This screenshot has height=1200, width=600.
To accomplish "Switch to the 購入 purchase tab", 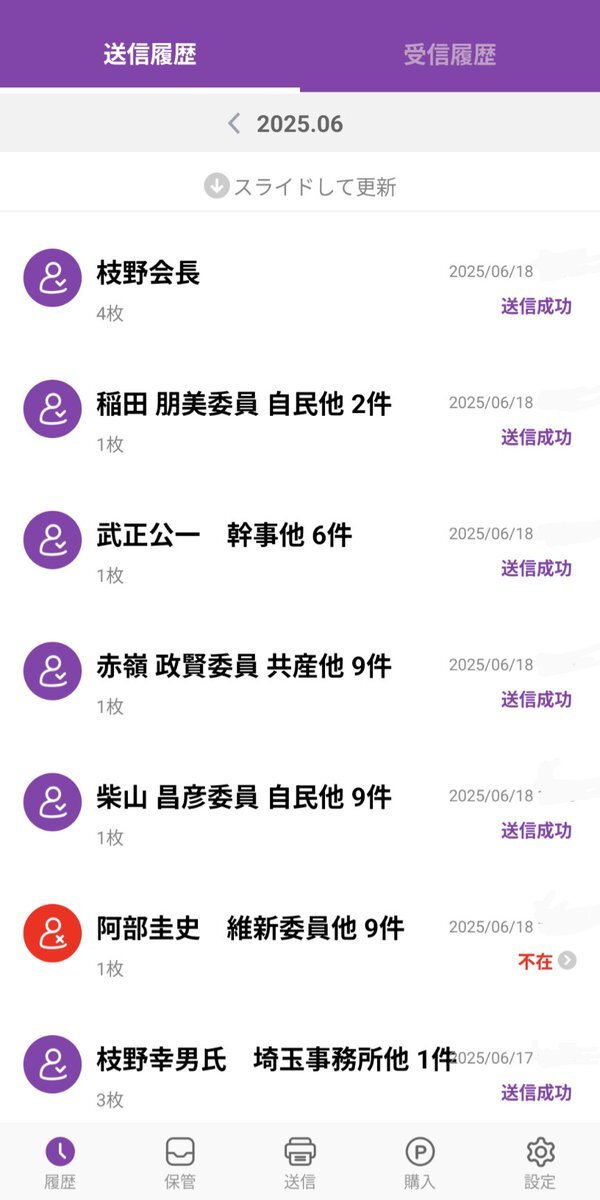I will point(420,1162).
